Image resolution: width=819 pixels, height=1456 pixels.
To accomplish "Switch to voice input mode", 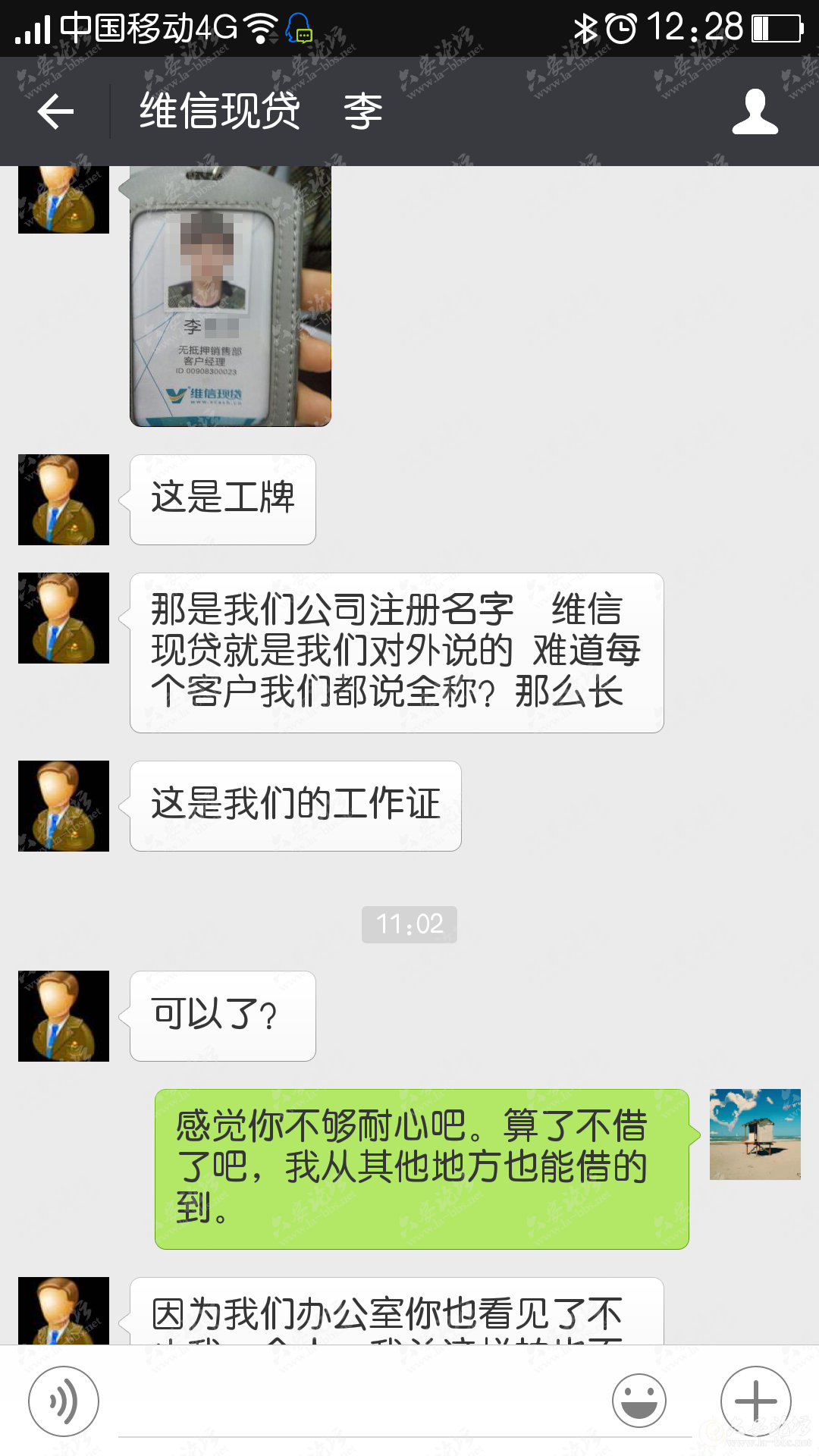I will click(x=64, y=1401).
